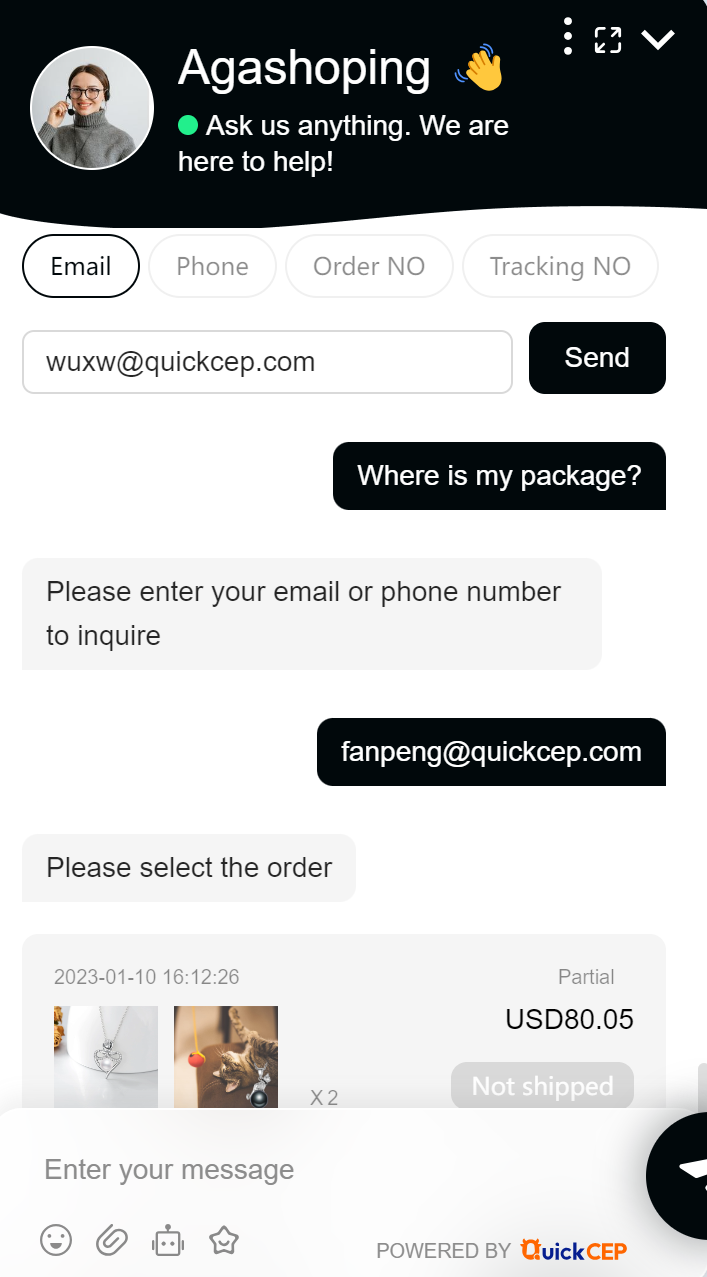Edit the email address field
The image size is (707, 1277).
267,362
